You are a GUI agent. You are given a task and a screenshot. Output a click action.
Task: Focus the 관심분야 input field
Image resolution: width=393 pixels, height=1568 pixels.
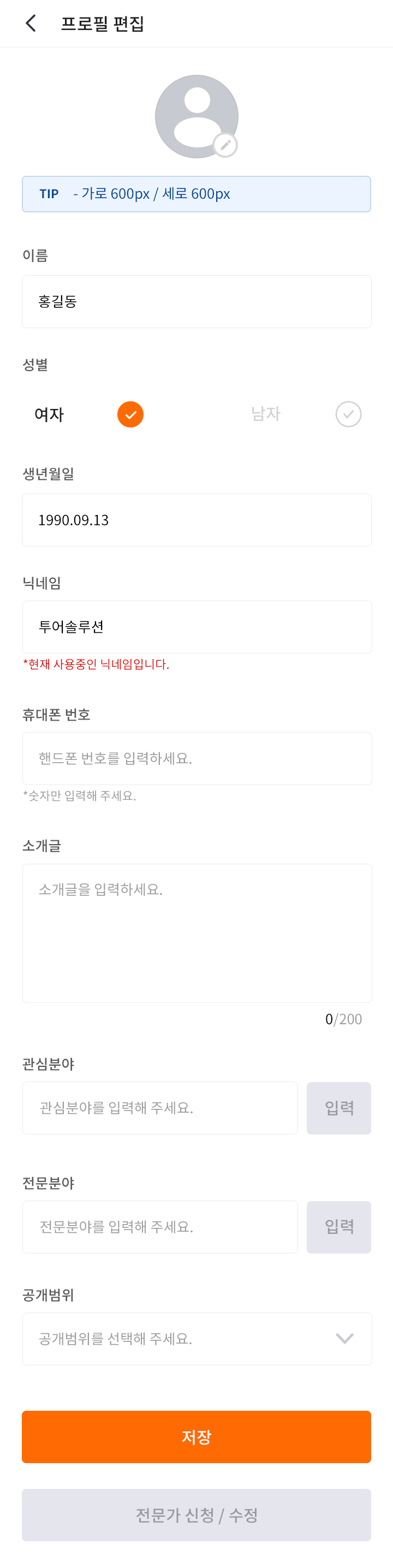[160, 1108]
